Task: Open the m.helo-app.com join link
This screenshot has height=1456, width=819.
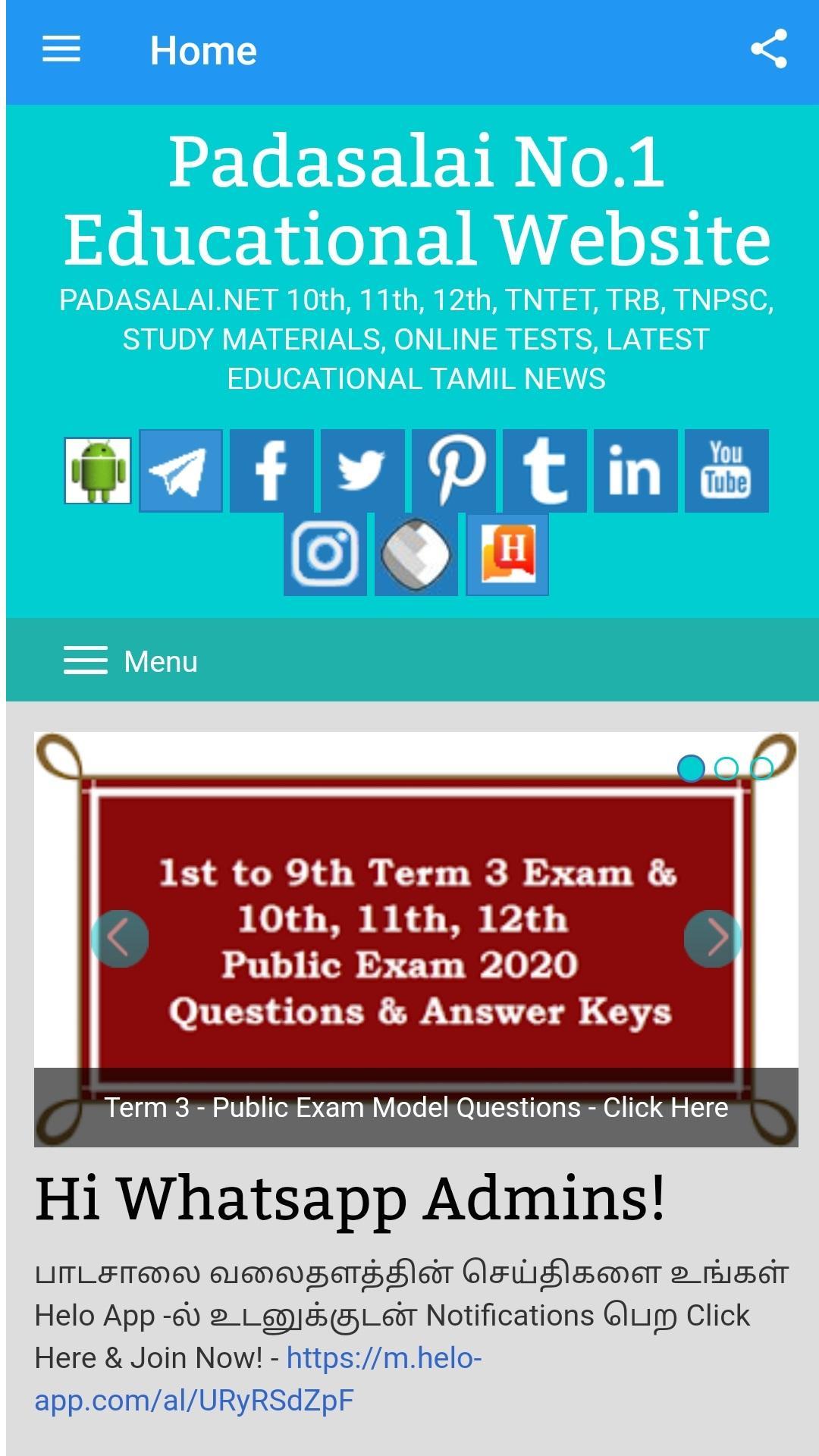Action: 383,1358
